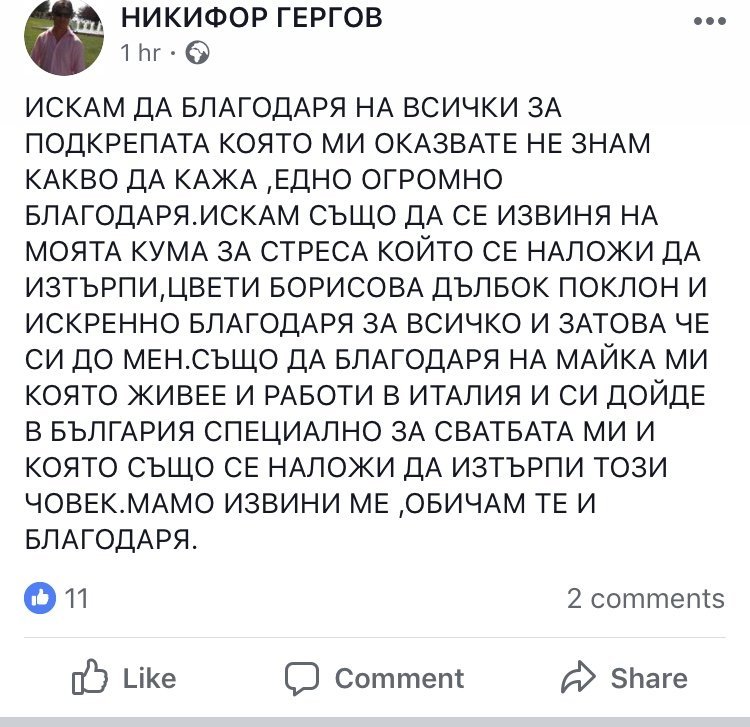Open the profile name НИКИФОР ГЕРГОВ
This screenshot has height=727, width=750.
coord(249,17)
